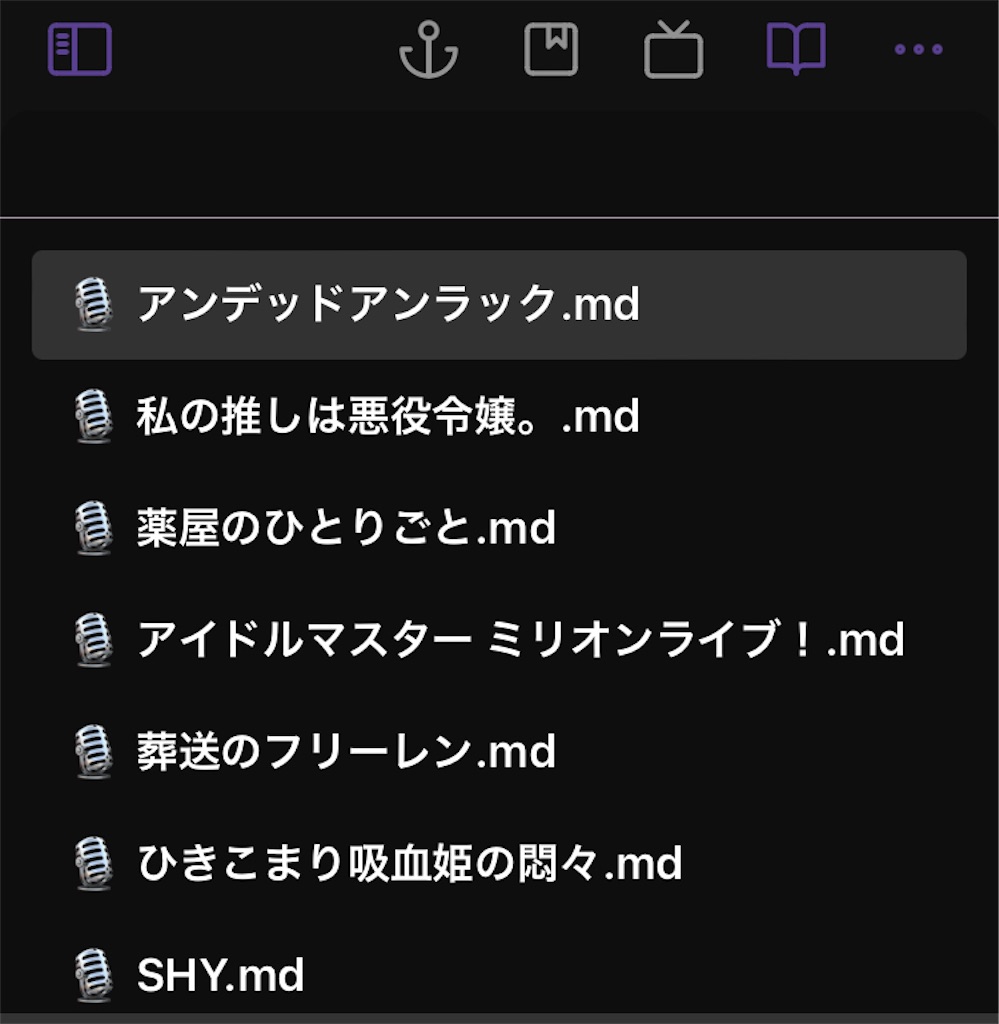The height and width of the screenshot is (1024, 999).
Task: Open 私の推しは悪役令嬢。.md note
Action: (x=388, y=415)
